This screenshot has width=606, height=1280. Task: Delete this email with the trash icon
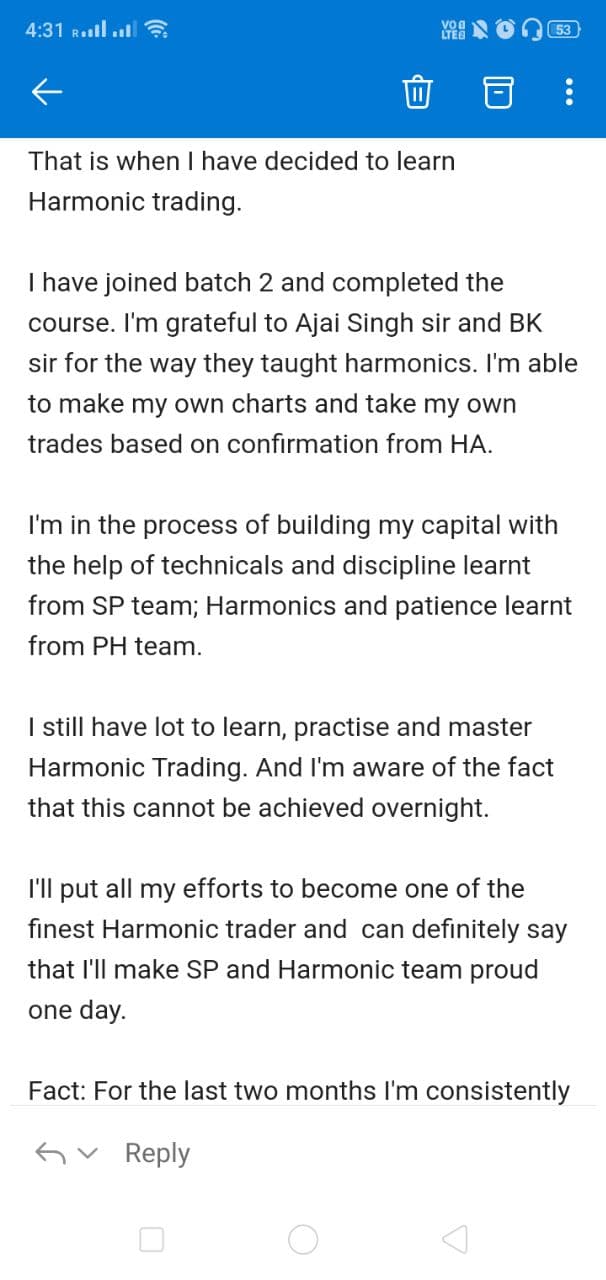tap(417, 93)
